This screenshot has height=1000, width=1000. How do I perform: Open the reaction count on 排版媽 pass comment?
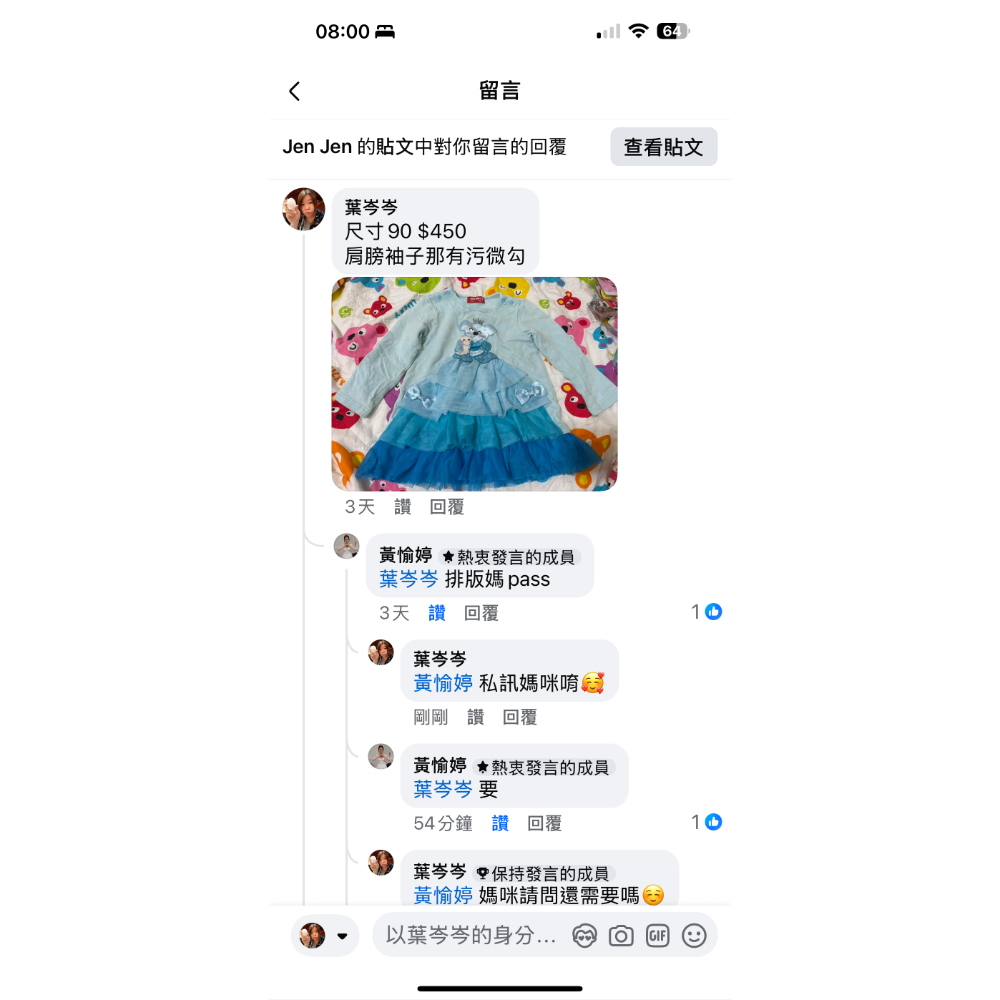pos(706,612)
